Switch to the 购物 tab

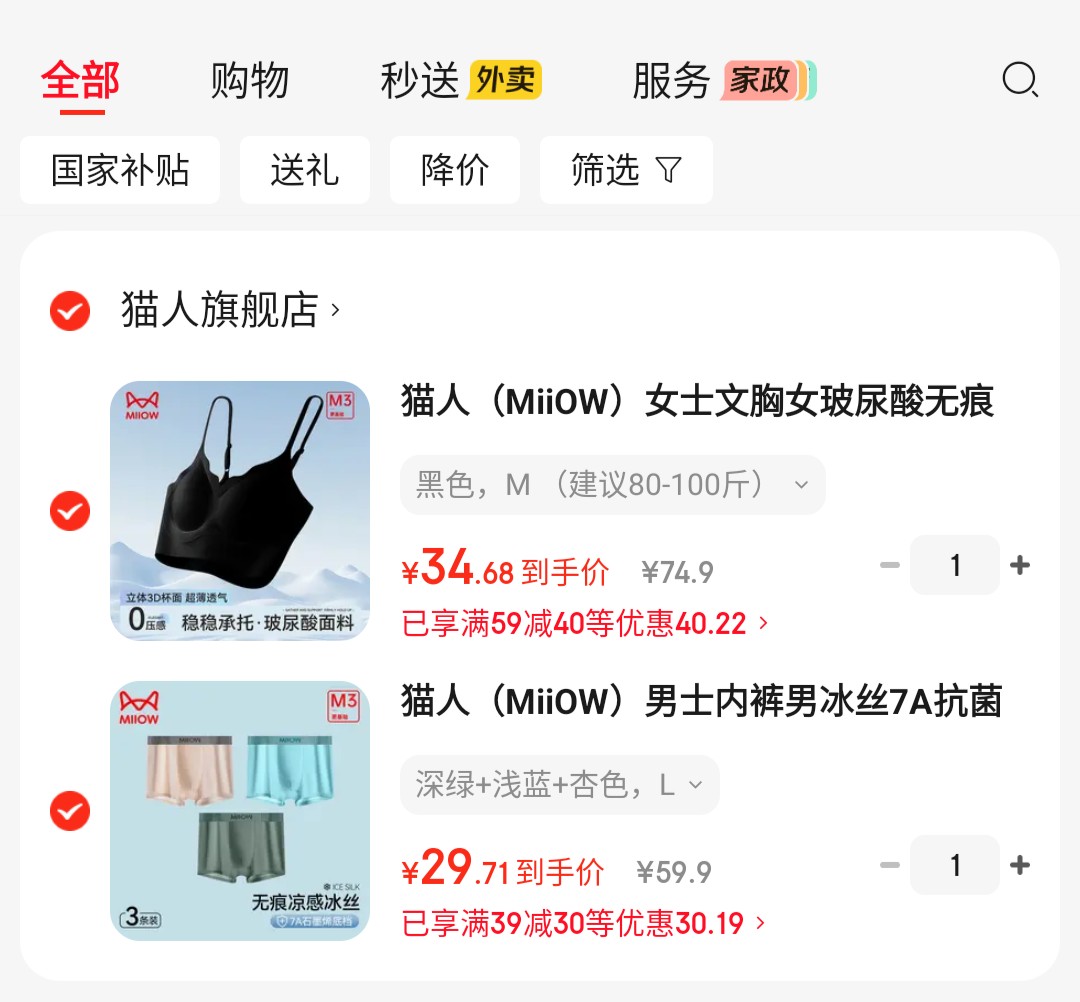(x=250, y=80)
